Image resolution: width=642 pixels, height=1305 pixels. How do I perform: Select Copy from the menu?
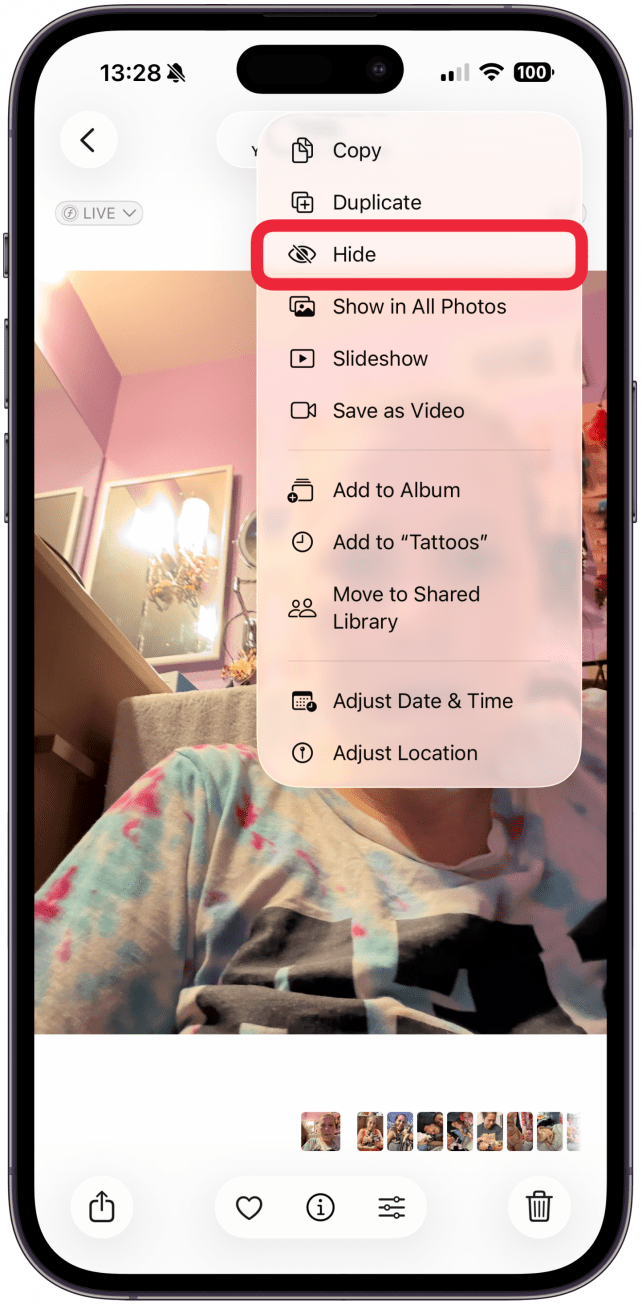[x=356, y=151]
